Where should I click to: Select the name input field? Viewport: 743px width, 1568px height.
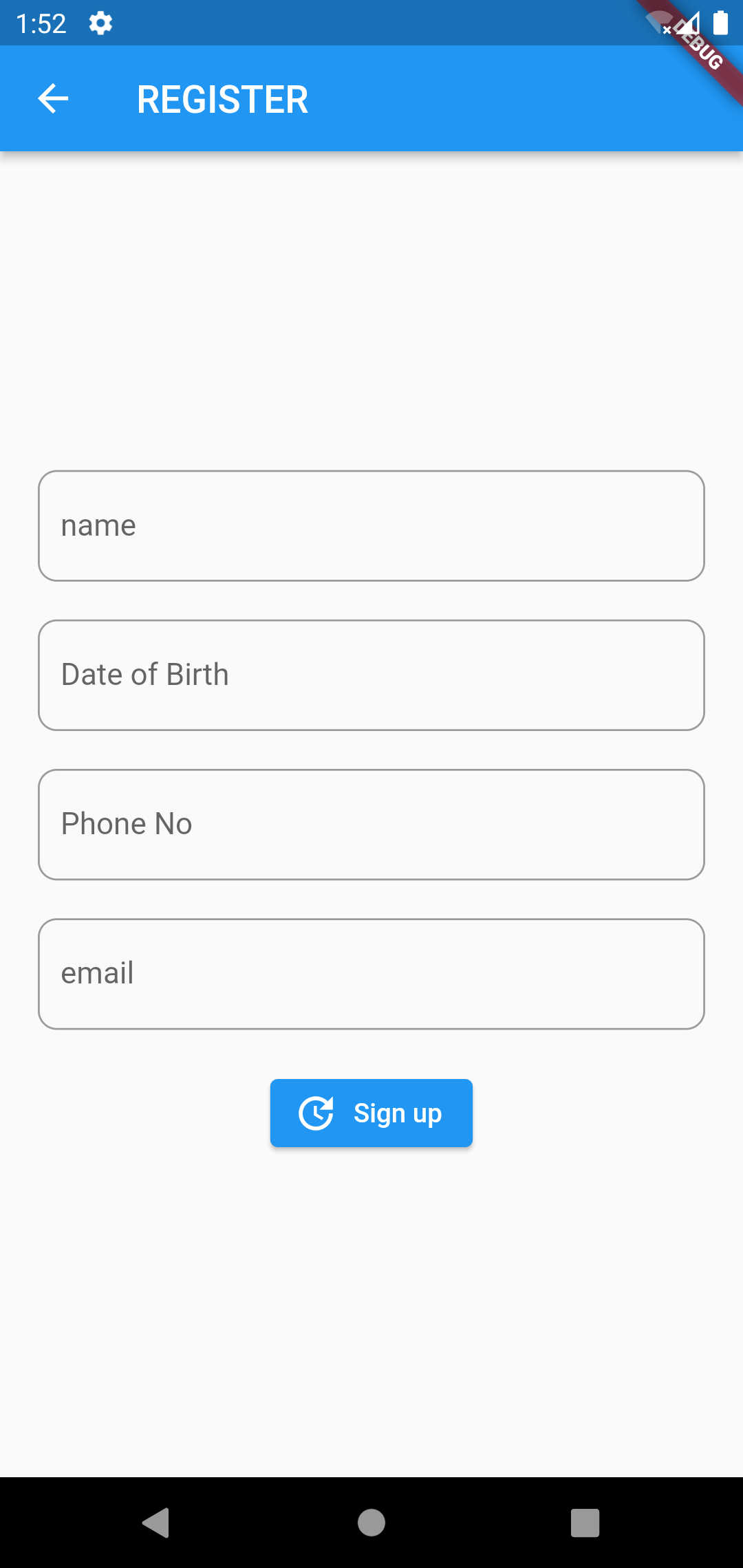coord(371,525)
